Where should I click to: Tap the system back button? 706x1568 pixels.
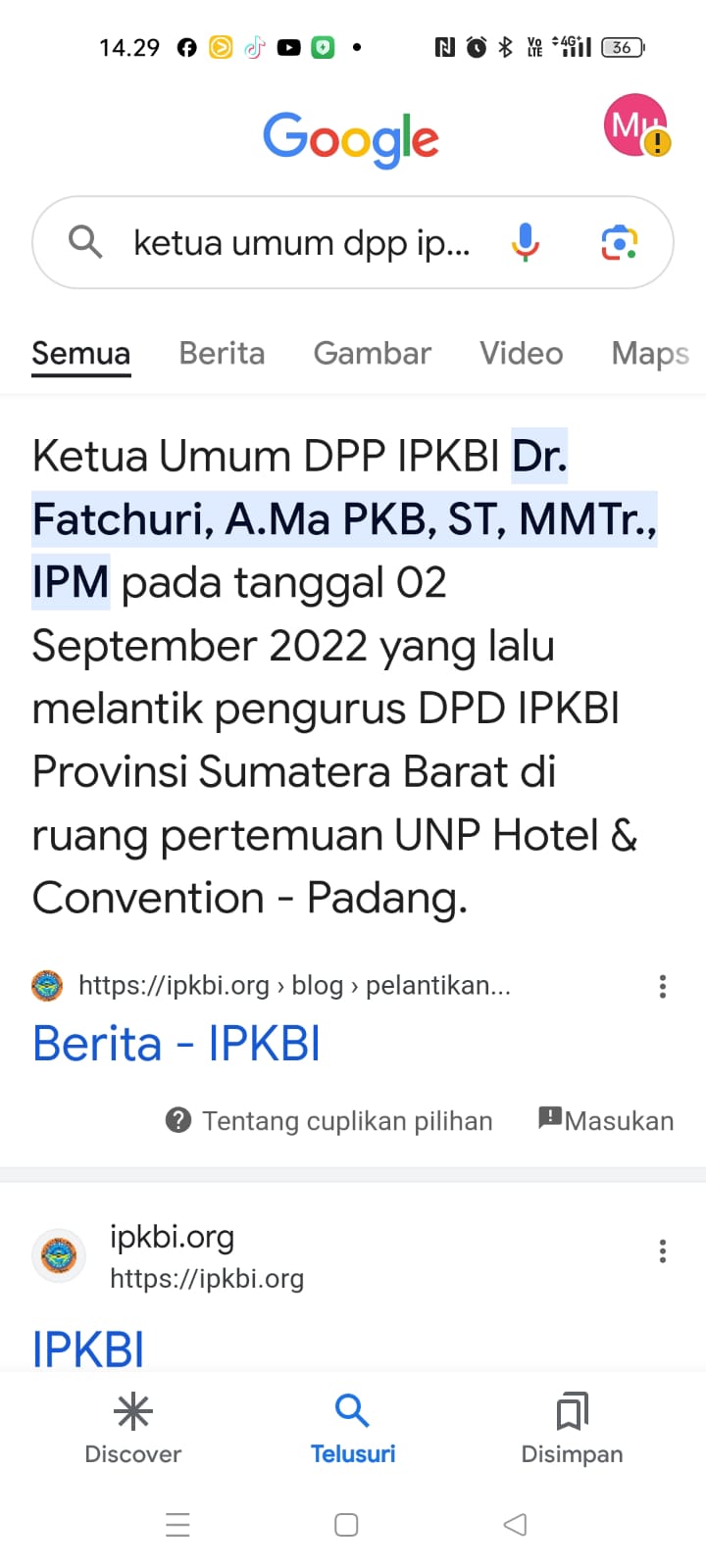pyautogui.click(x=515, y=1525)
